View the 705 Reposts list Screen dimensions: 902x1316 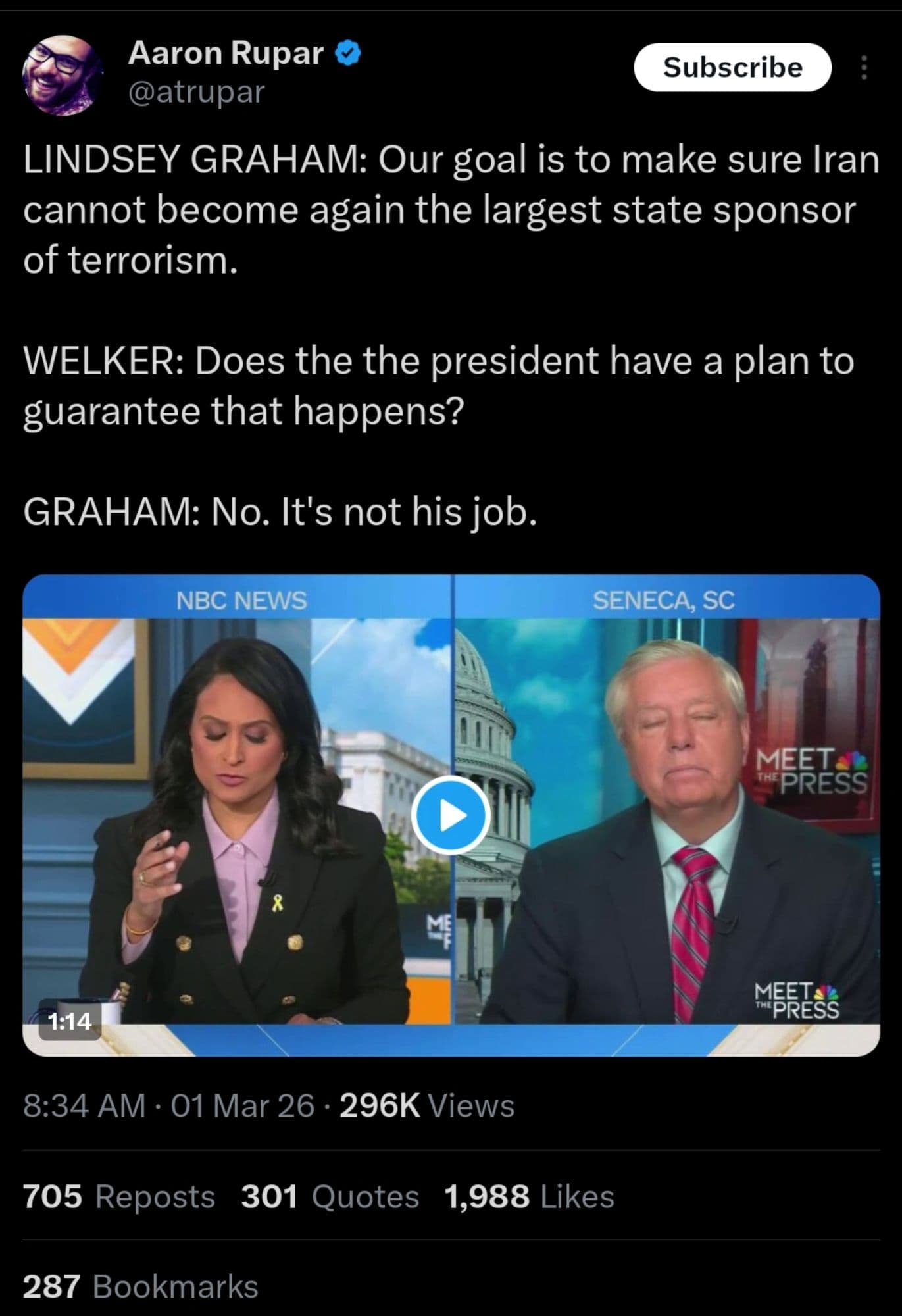119,1196
